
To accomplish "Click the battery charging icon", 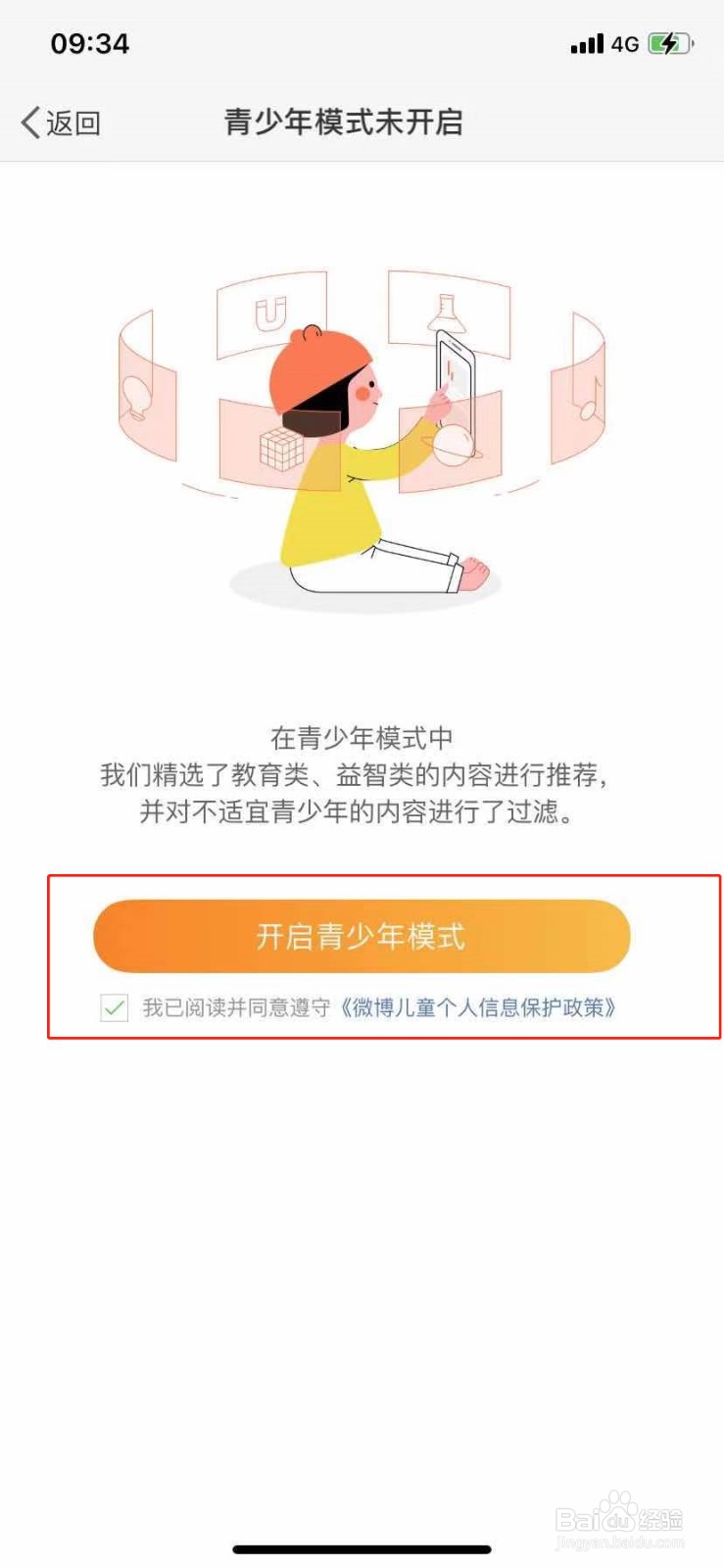I will [x=669, y=43].
